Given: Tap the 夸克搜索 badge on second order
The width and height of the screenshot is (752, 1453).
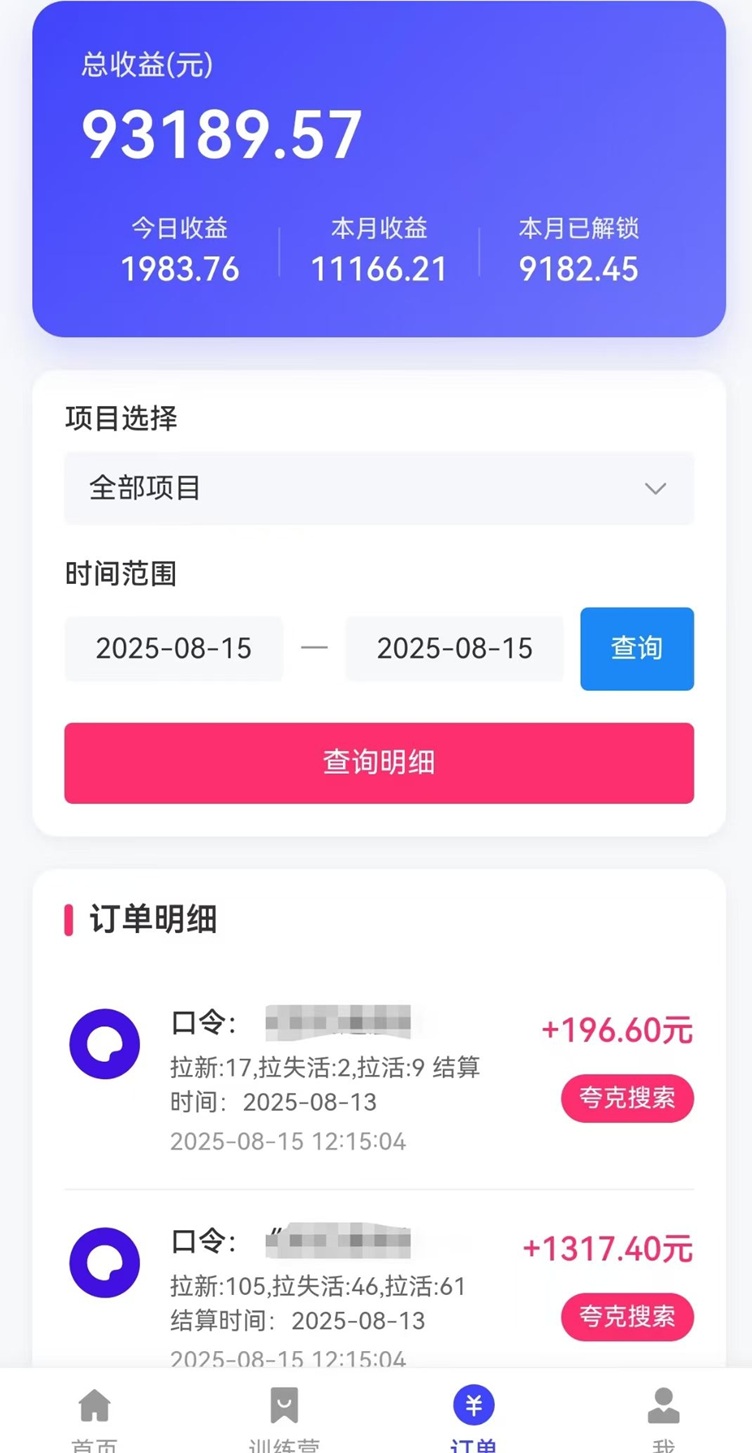Looking at the screenshot, I should tap(626, 1317).
